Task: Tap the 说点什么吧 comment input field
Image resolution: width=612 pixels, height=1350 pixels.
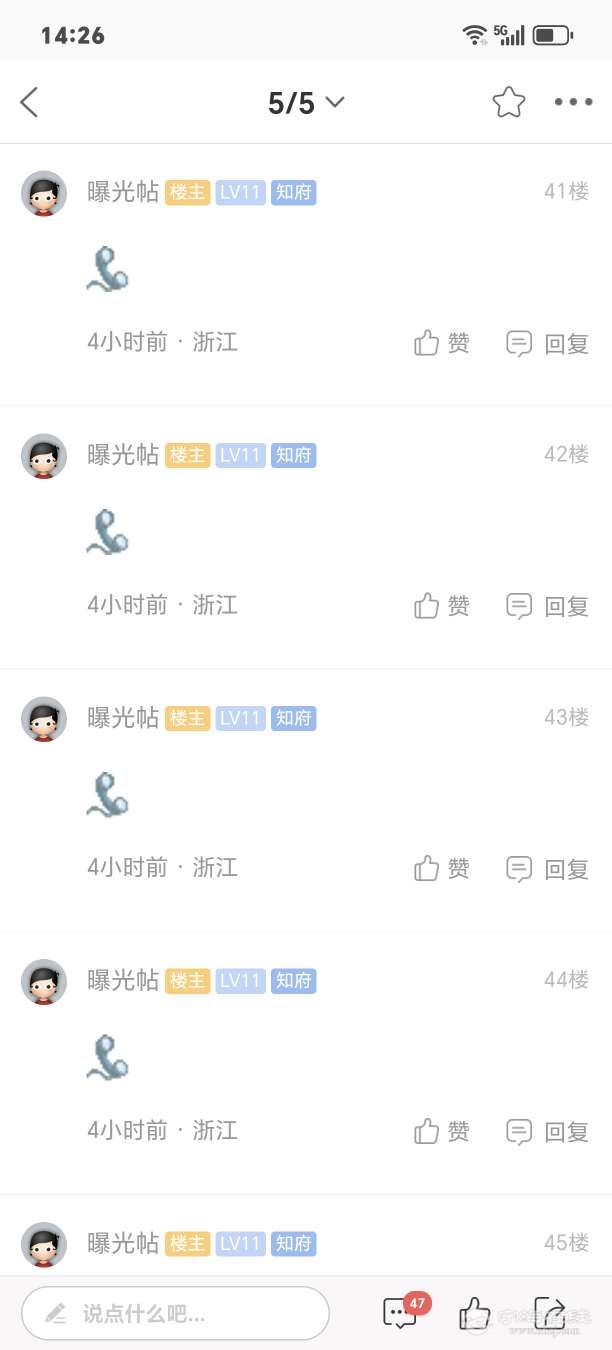Action: pyautogui.click(x=176, y=1313)
